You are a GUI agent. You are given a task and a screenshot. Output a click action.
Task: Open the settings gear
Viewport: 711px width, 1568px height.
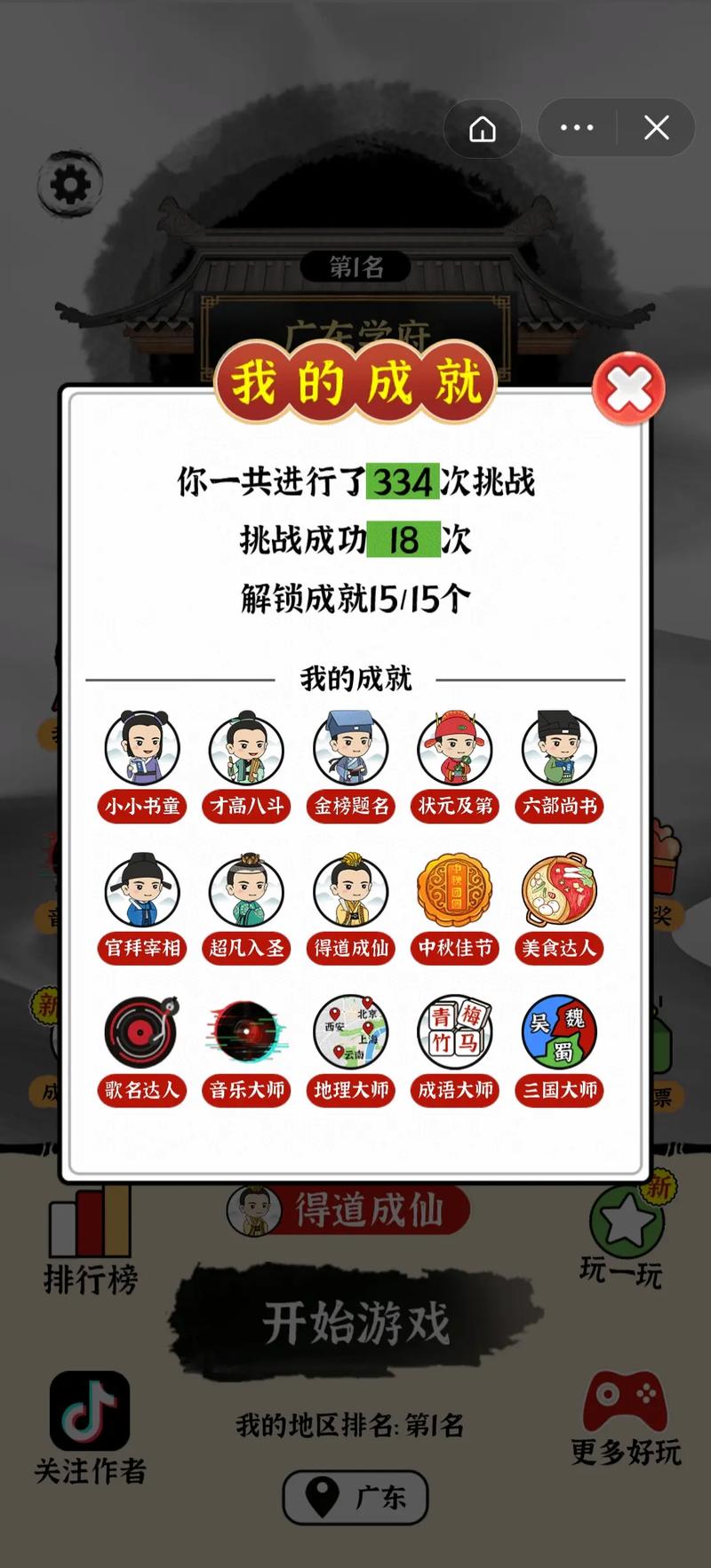click(x=71, y=186)
